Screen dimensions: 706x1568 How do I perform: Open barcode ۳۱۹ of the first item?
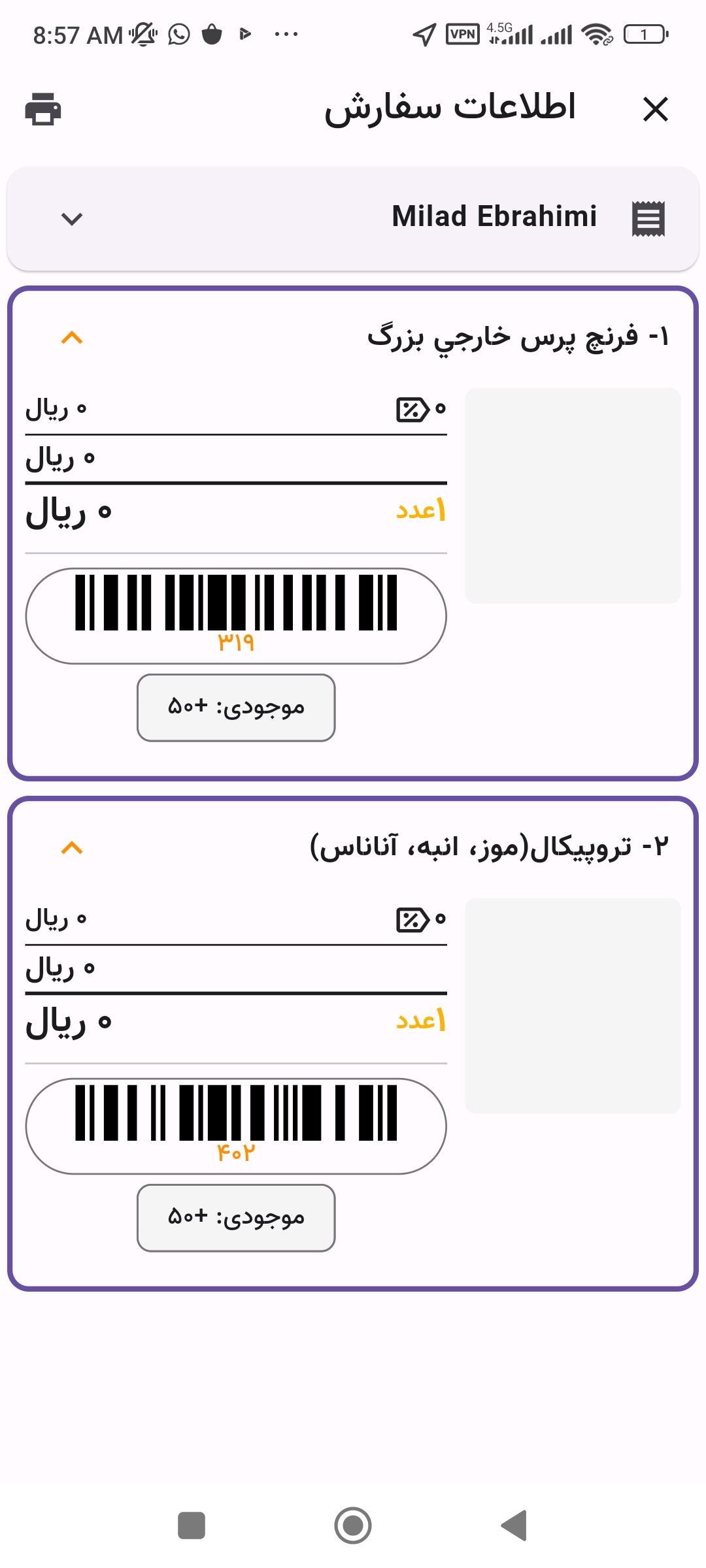[236, 615]
